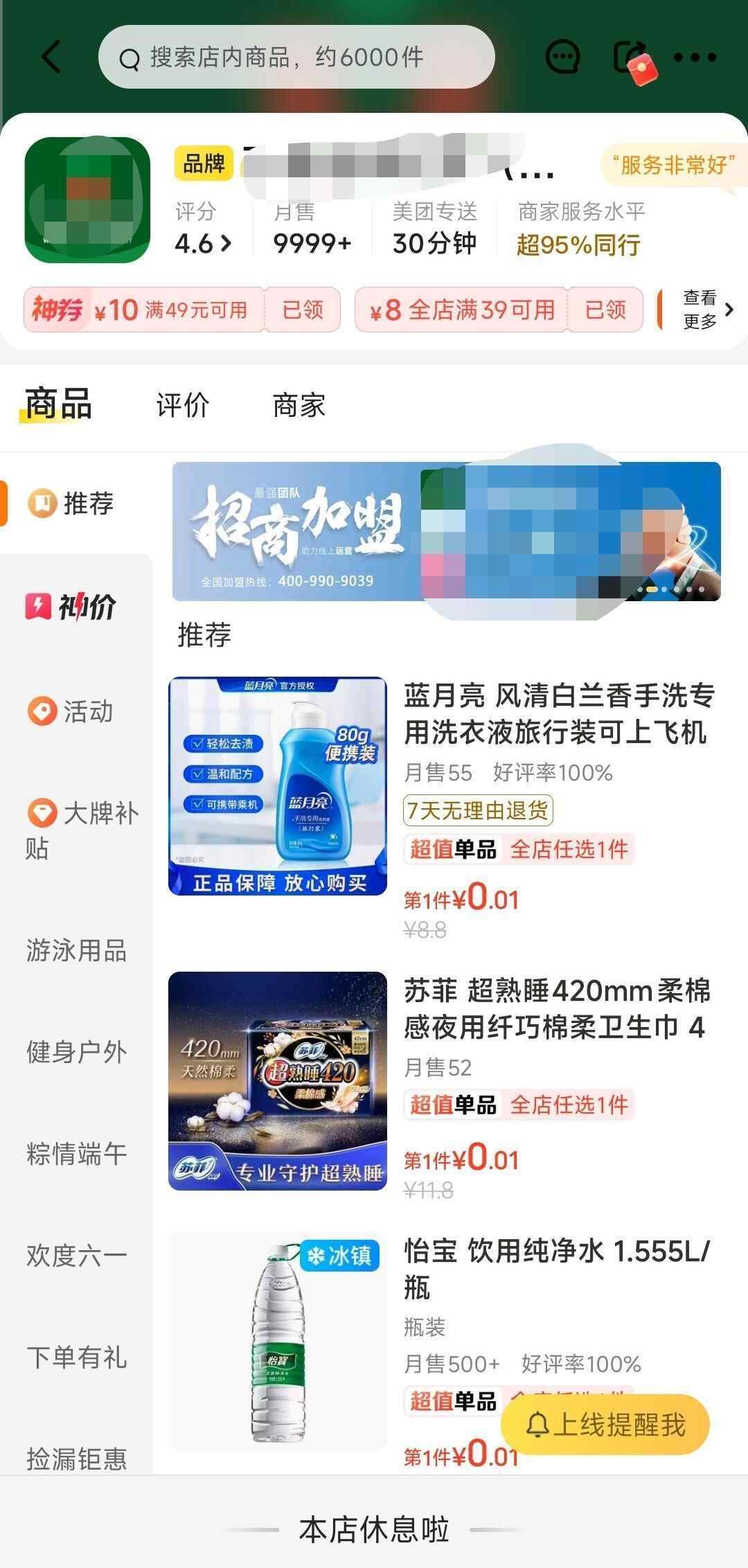Expand 查看更多 coupons
Viewport: 748px width, 1568px height.
[x=706, y=310]
